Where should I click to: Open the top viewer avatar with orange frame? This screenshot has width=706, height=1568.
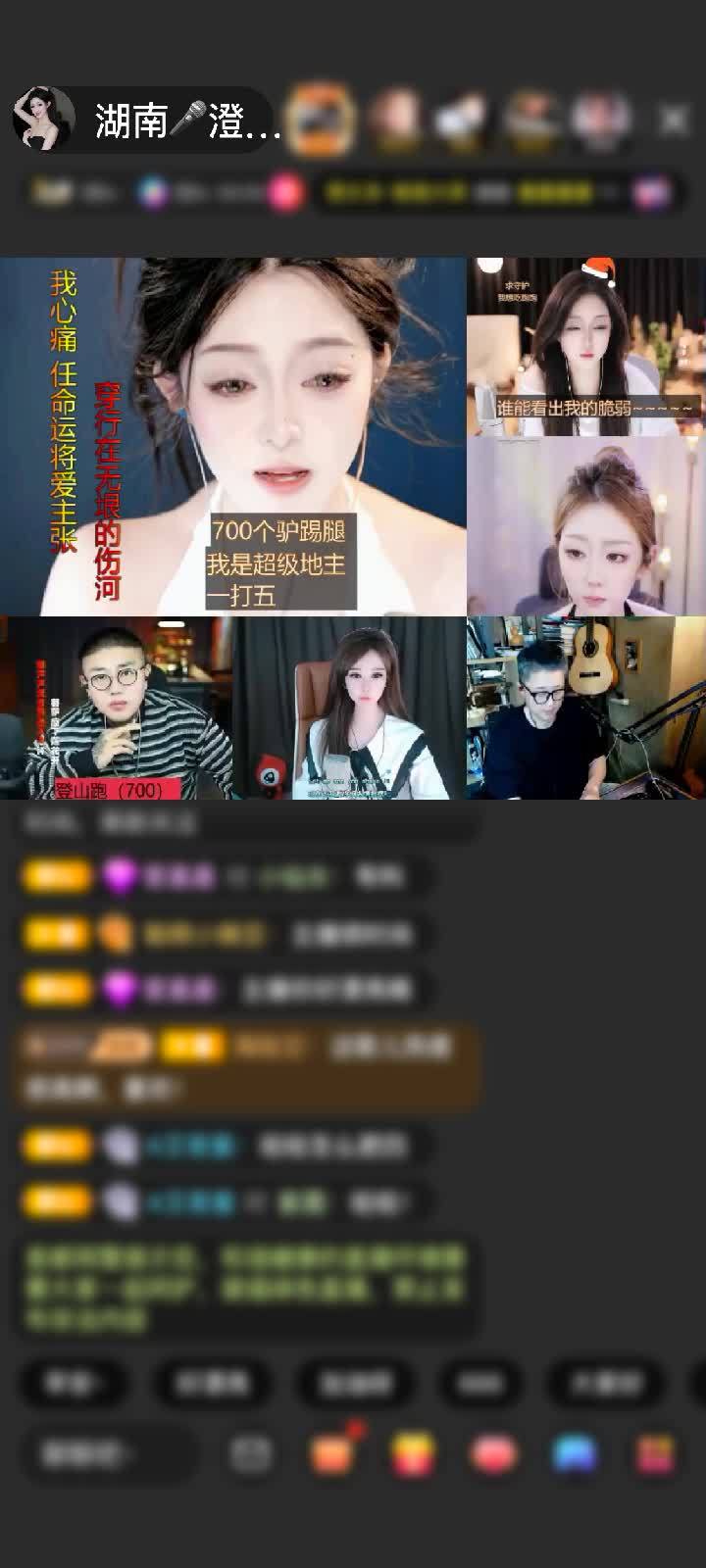320,120
